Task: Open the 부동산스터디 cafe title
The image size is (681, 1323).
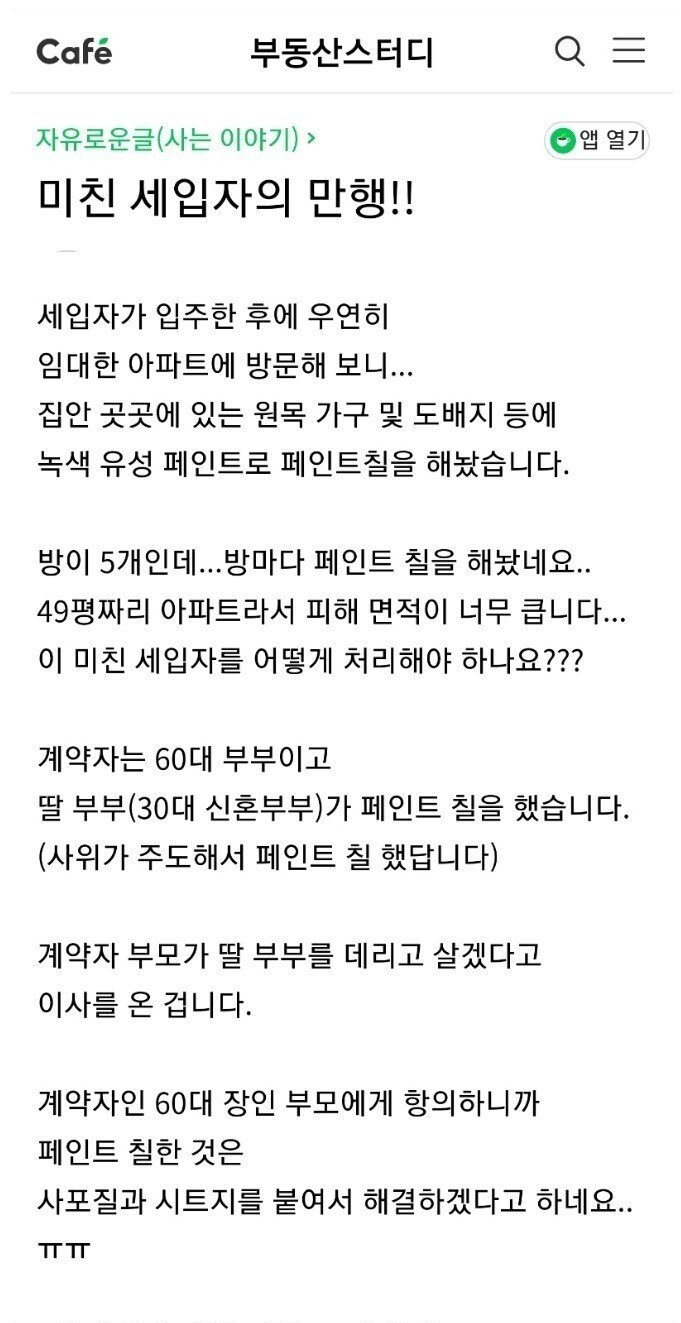Action: coord(341,52)
